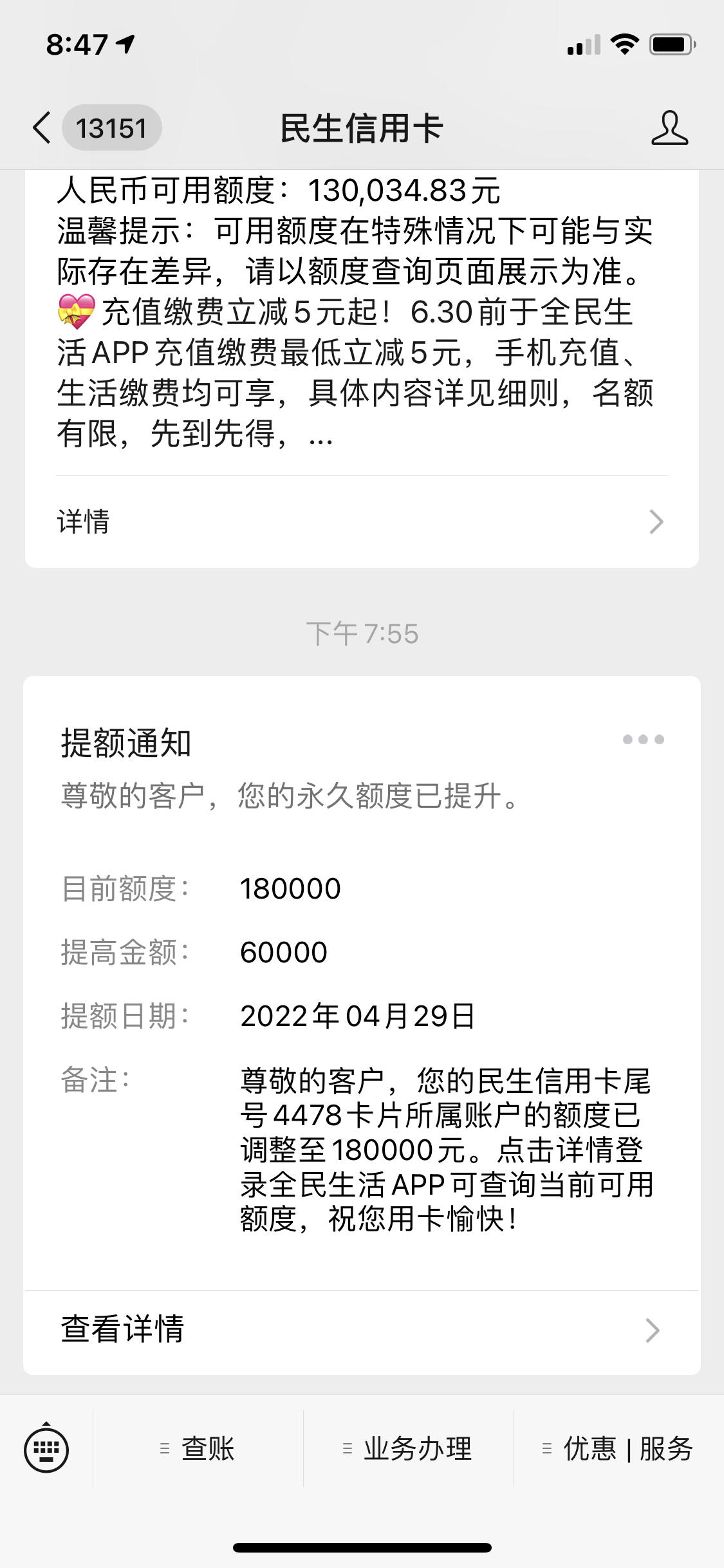Open the 优惠 | 服务 menu
This screenshot has width=724, height=1568.
pos(618,1449)
